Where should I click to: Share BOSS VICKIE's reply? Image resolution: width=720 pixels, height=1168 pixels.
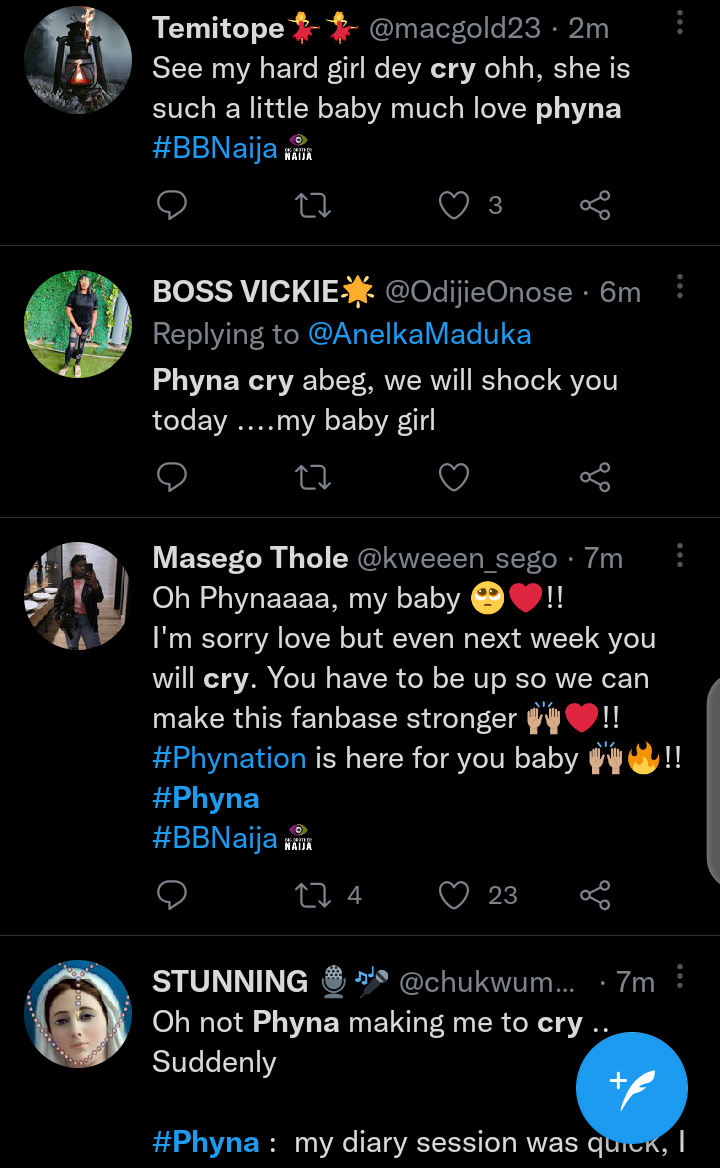coord(595,478)
